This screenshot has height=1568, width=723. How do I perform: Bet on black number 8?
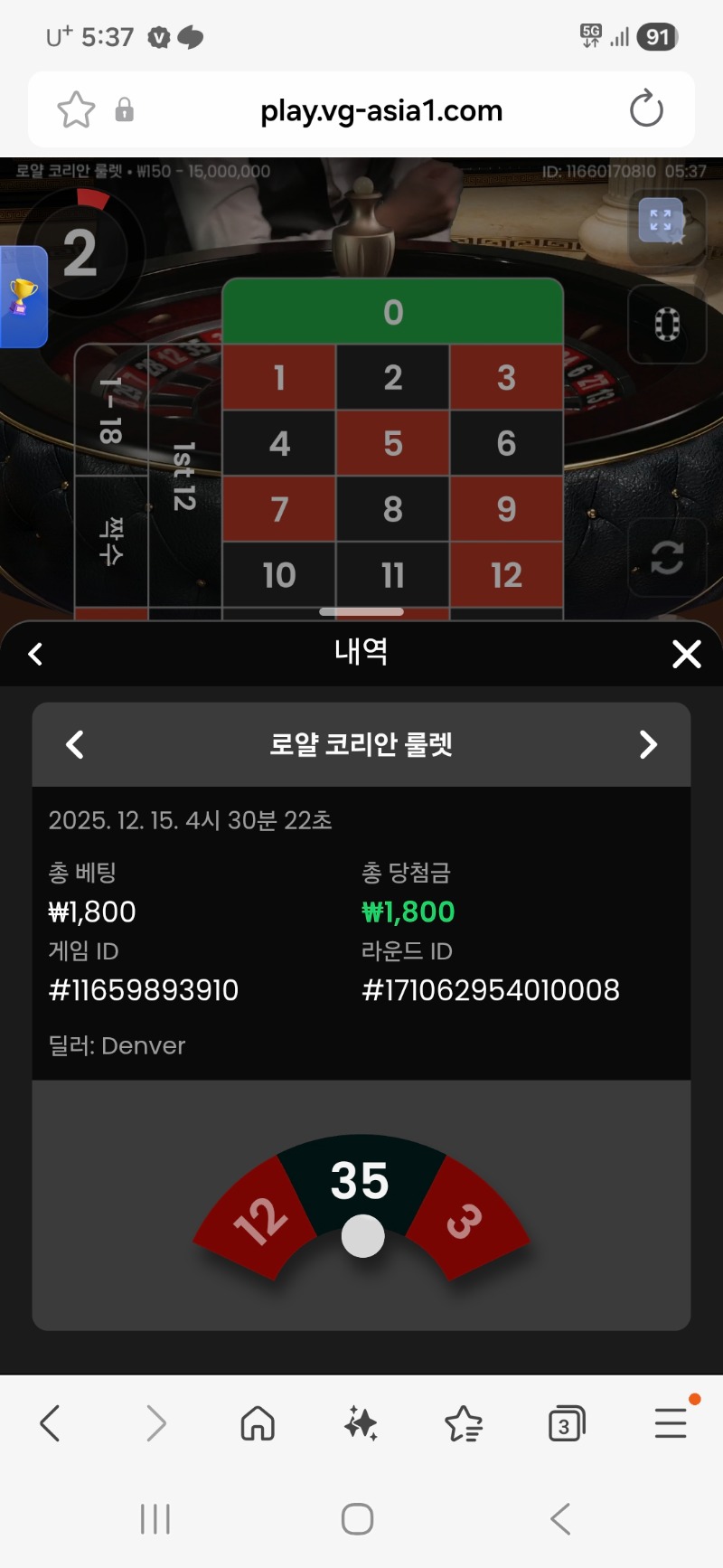tap(393, 509)
